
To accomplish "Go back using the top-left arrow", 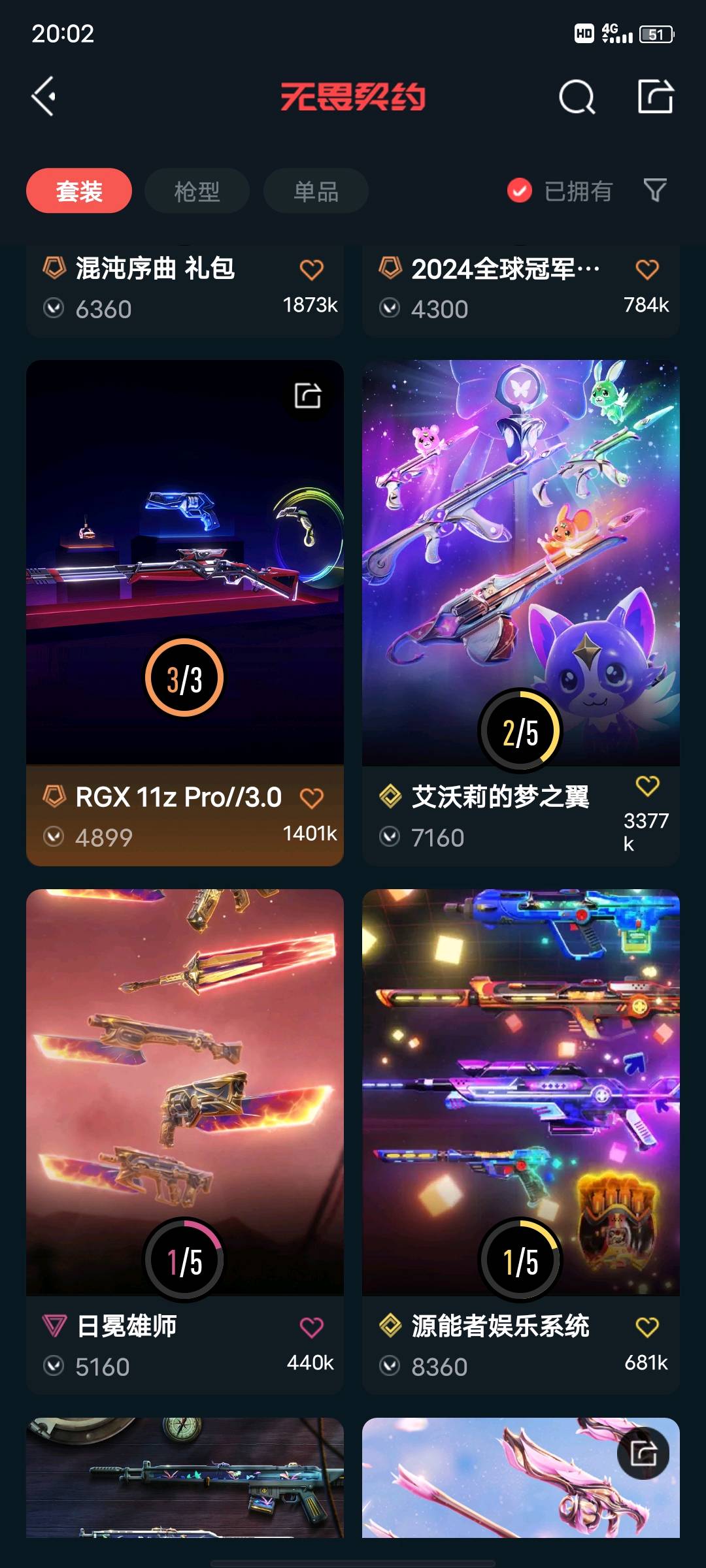I will click(44, 97).
